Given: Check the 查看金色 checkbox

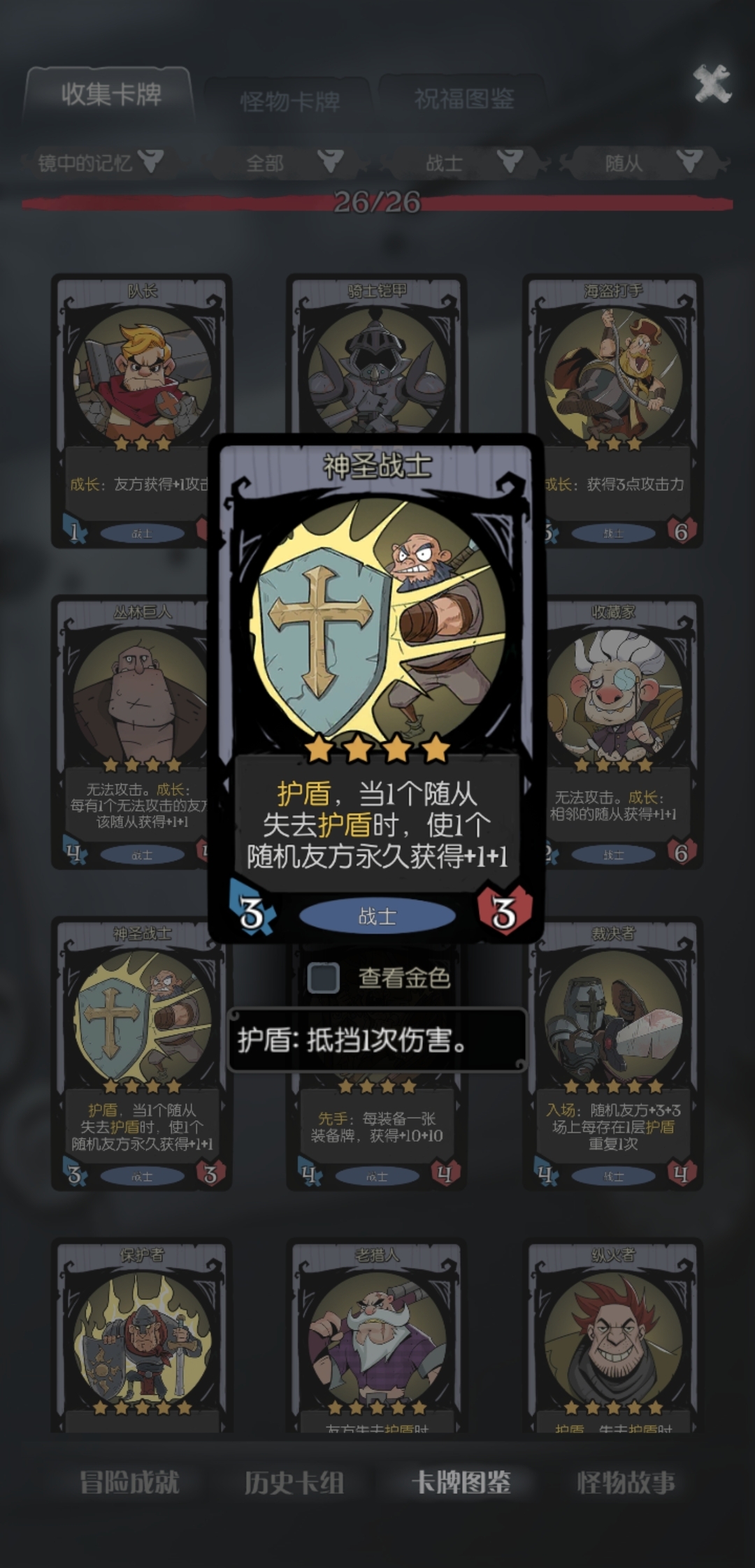Looking at the screenshot, I should pyautogui.click(x=324, y=978).
